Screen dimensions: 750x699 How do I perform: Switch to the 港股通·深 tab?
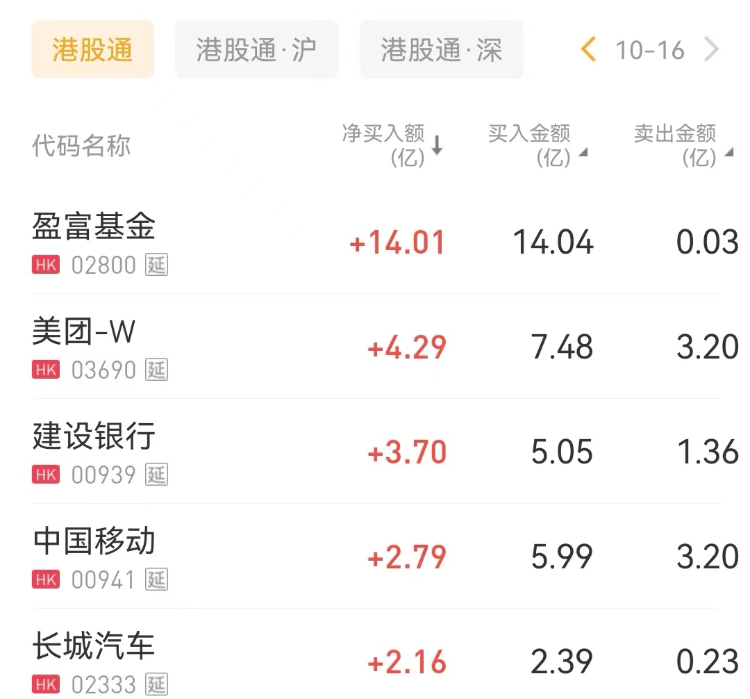[x=441, y=50]
